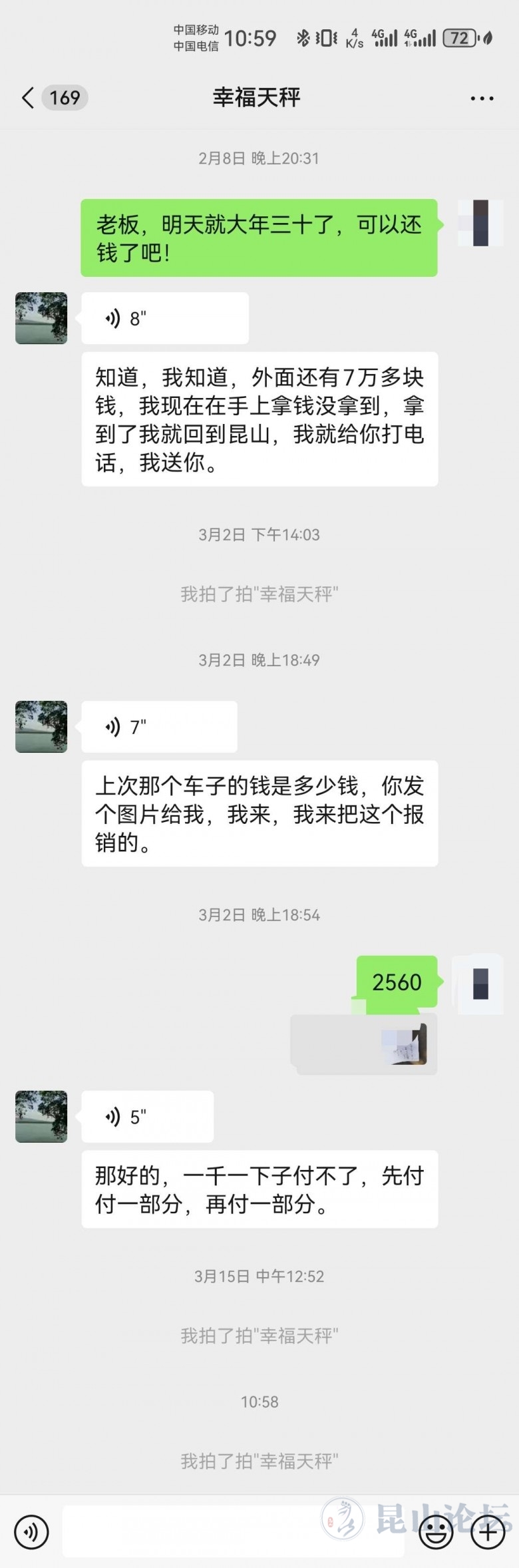
Task: Switch to voice input mode
Action: click(x=31, y=1533)
